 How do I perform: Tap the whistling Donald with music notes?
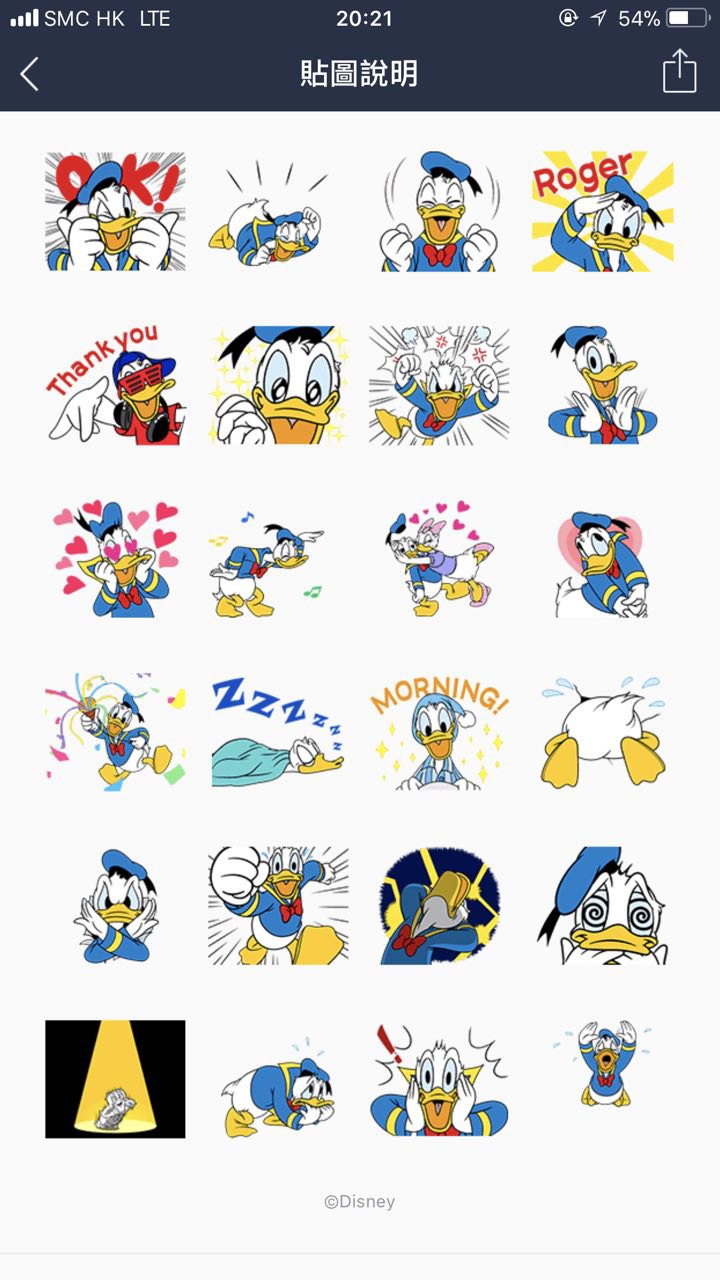pyautogui.click(x=277, y=558)
